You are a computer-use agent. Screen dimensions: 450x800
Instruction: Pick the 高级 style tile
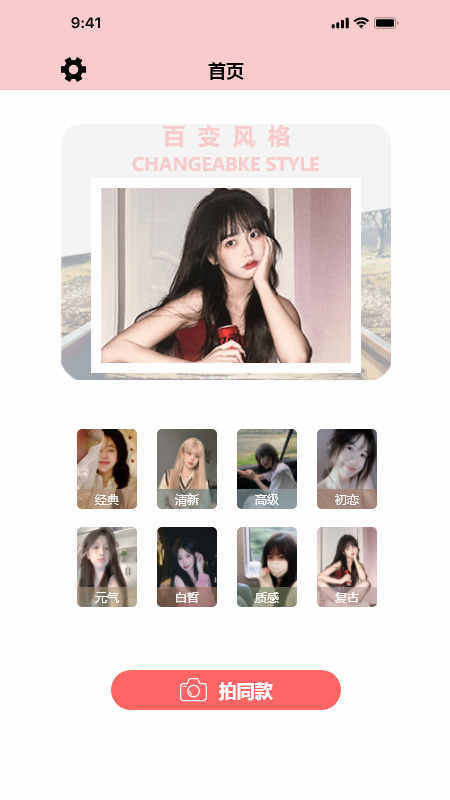tap(267, 469)
